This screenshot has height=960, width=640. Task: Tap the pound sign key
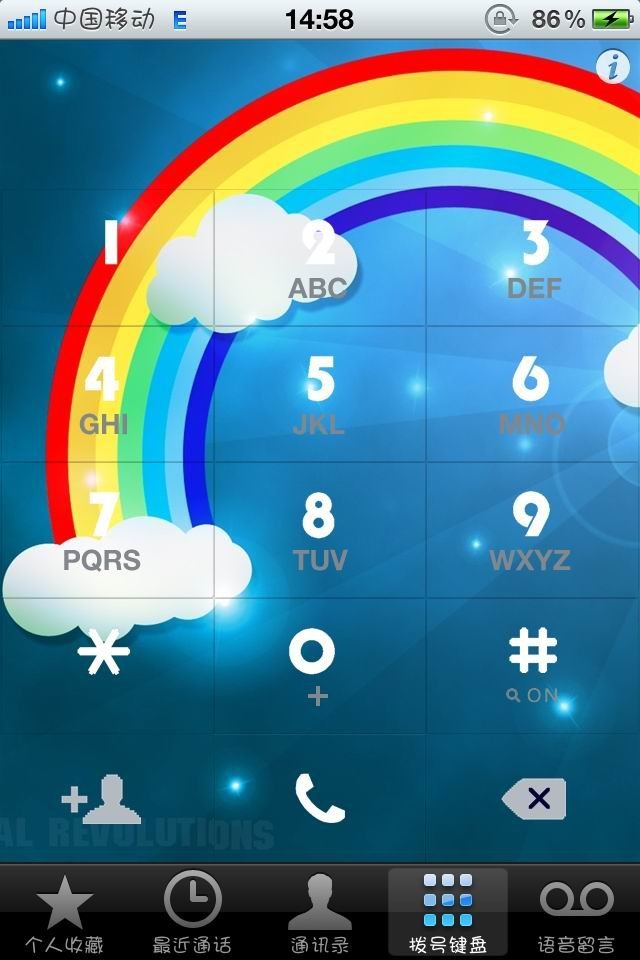(x=533, y=664)
